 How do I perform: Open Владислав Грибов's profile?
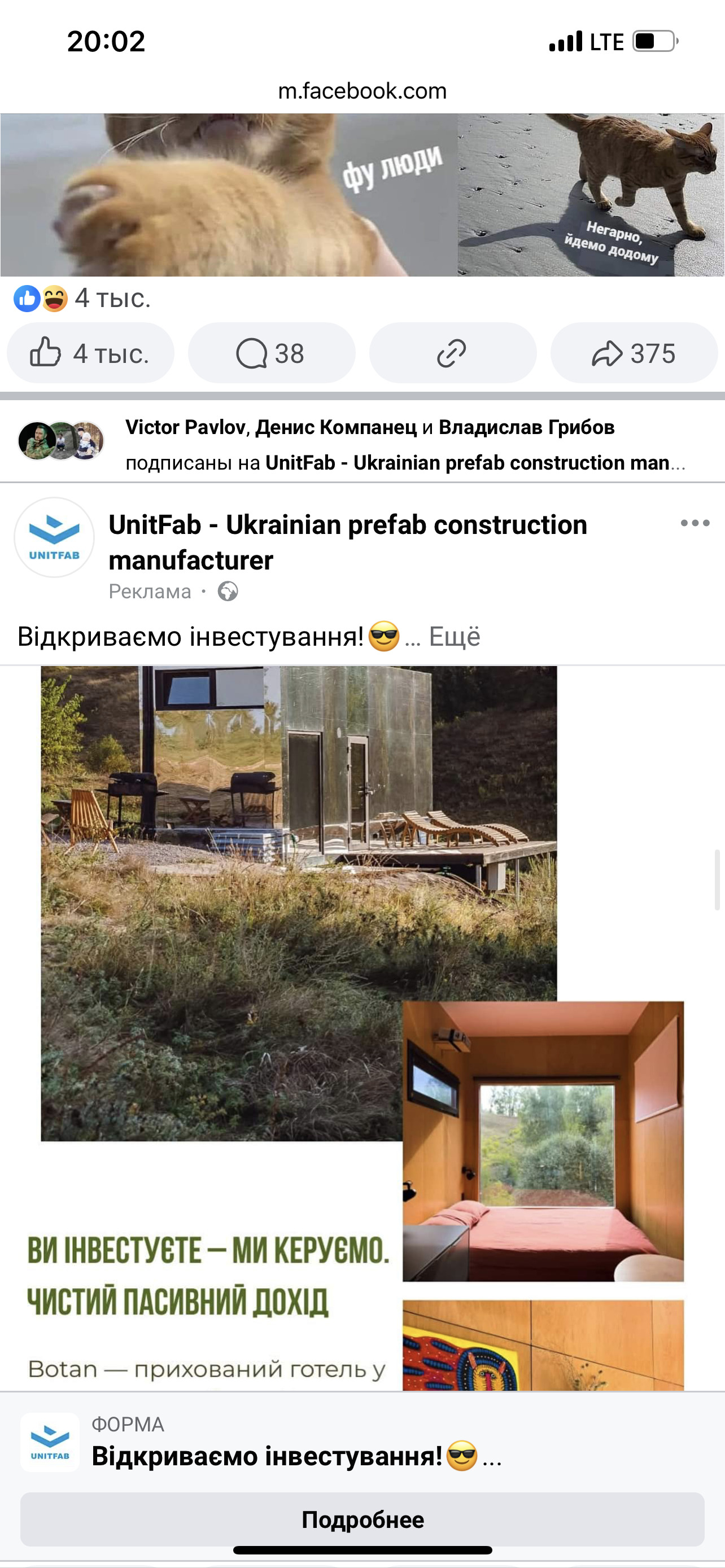[526, 427]
